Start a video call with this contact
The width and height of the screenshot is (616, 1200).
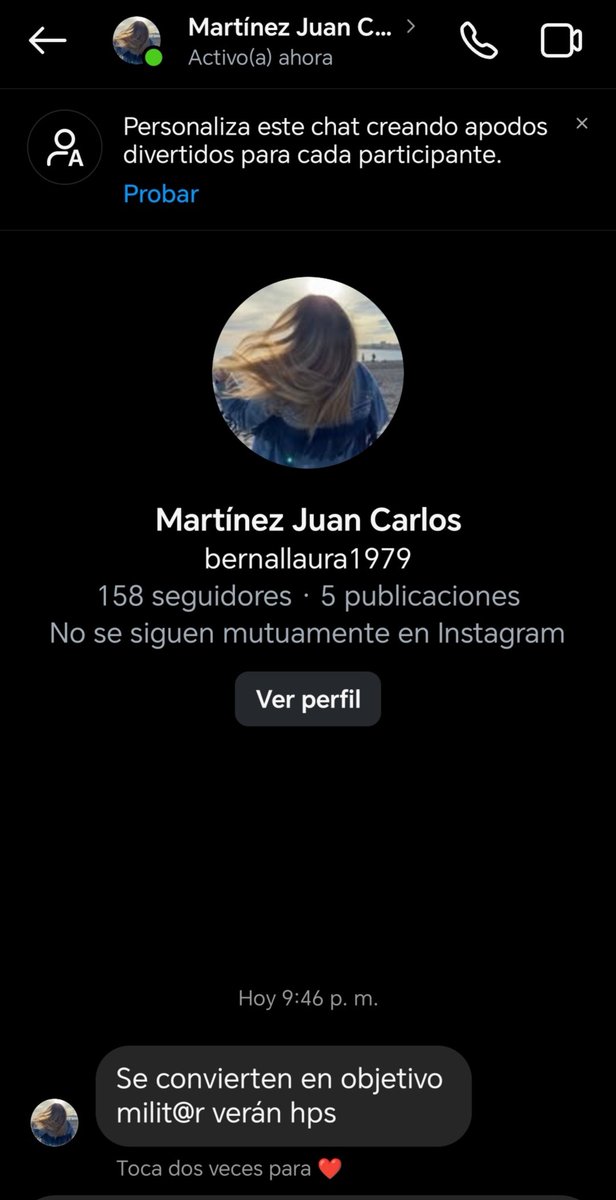pyautogui.click(x=561, y=41)
